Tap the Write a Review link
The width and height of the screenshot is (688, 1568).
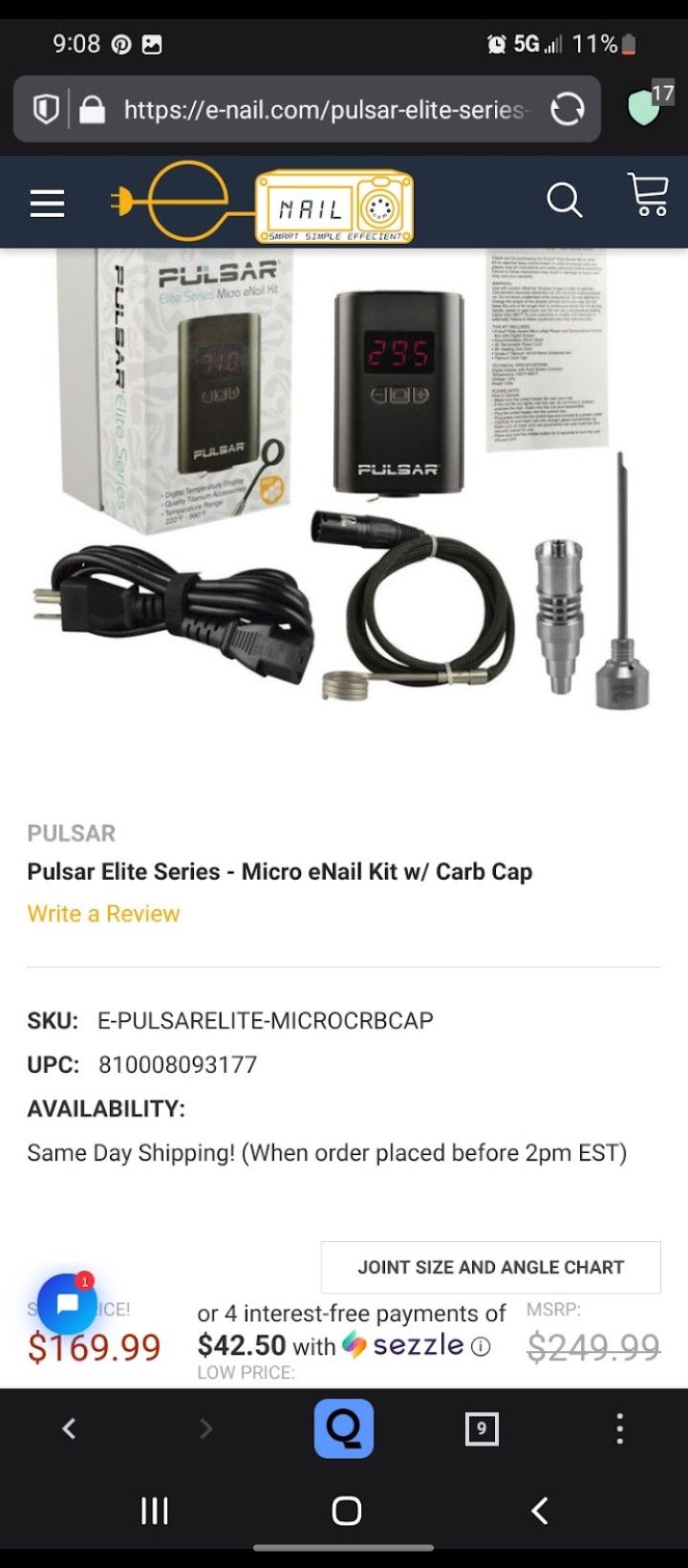[x=103, y=914]
